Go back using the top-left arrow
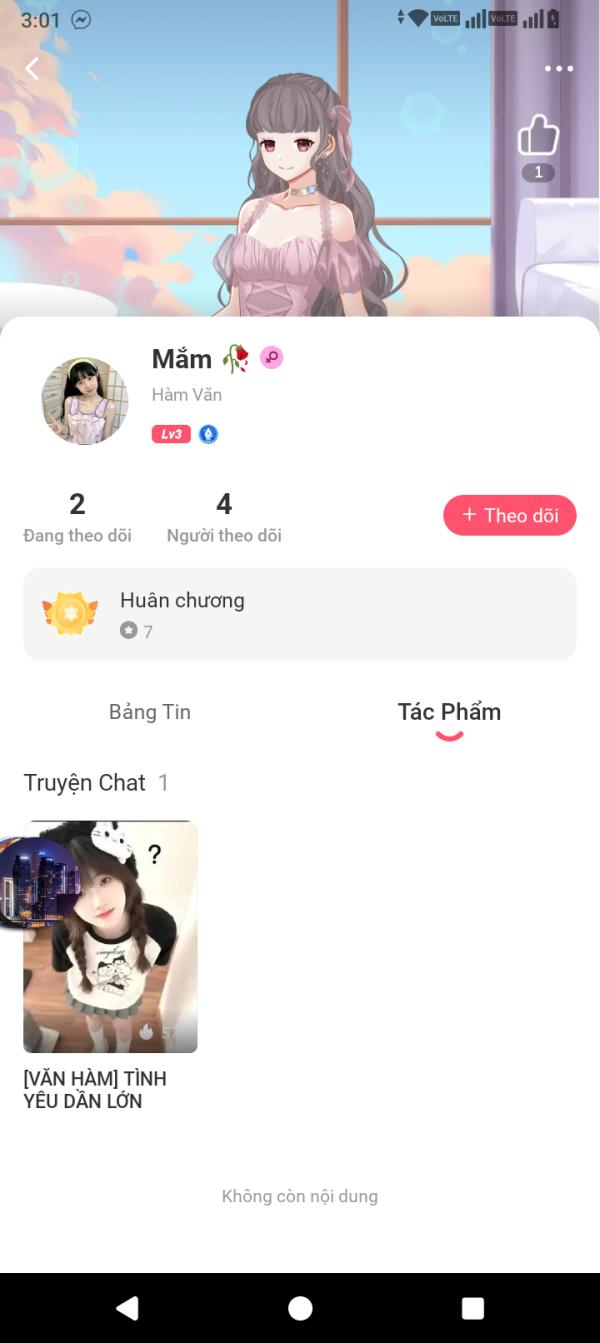Screen dimensions: 600x1343 [33, 68]
